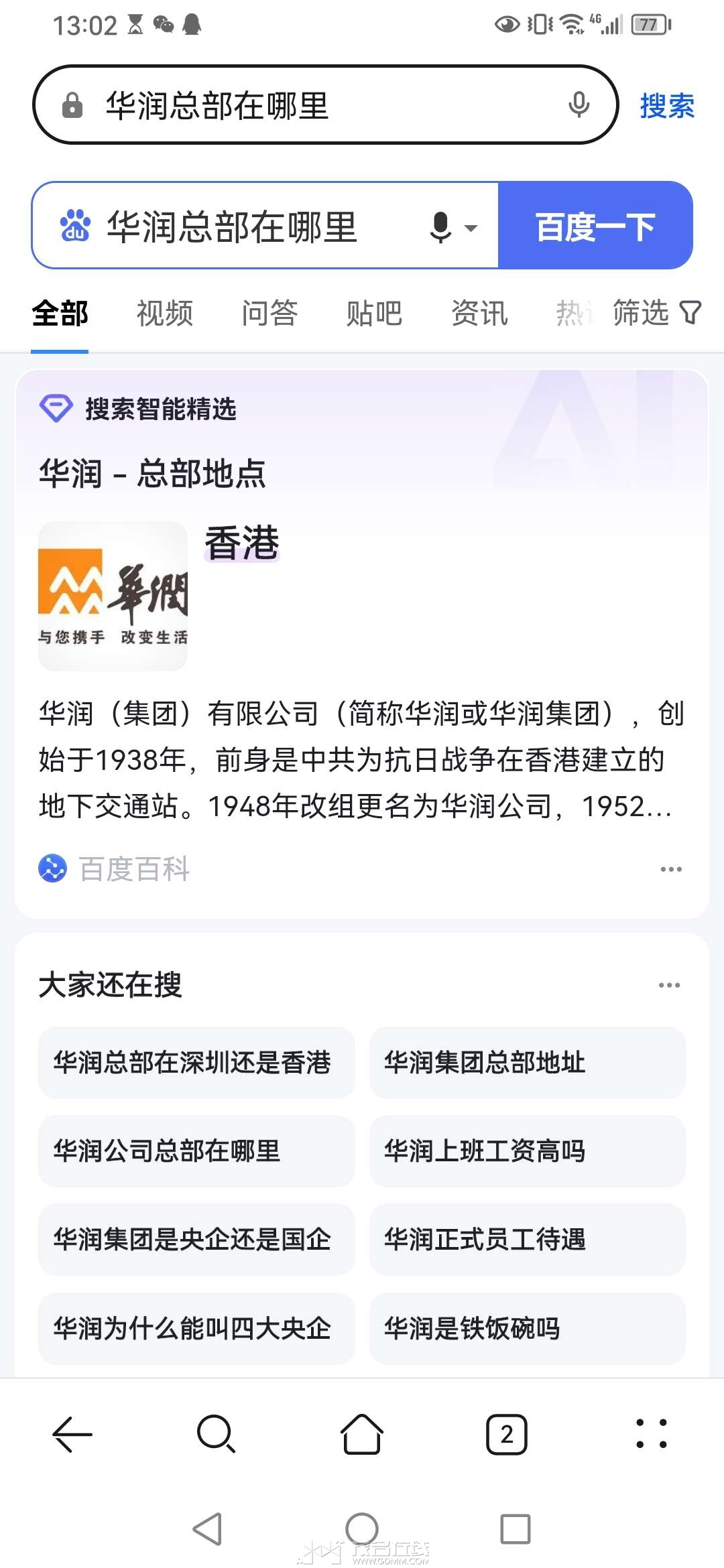724x1568 pixels.
Task: Switch to the 贴吧 tab
Action: pos(374,313)
